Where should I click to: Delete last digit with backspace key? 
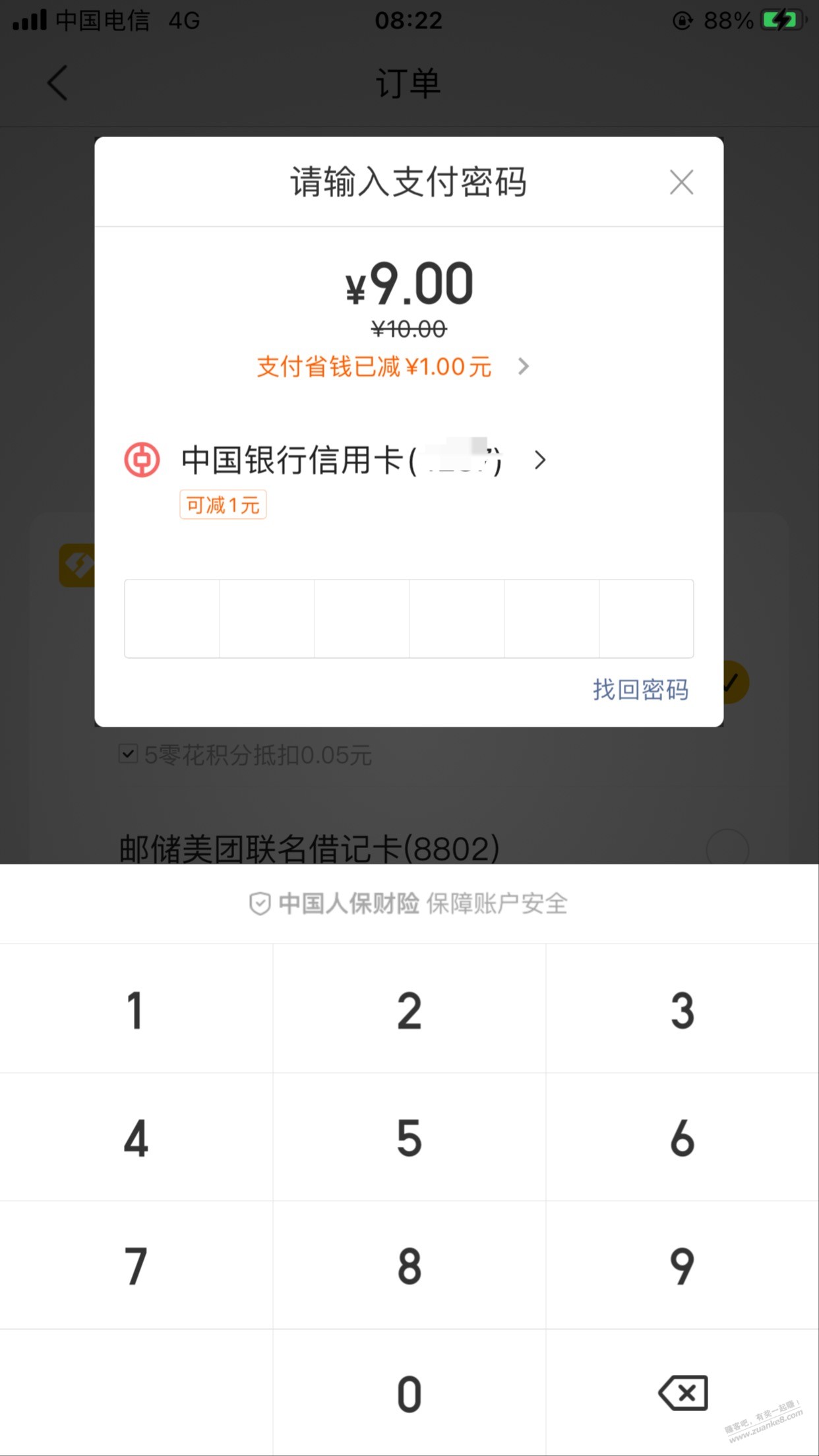tap(682, 1393)
